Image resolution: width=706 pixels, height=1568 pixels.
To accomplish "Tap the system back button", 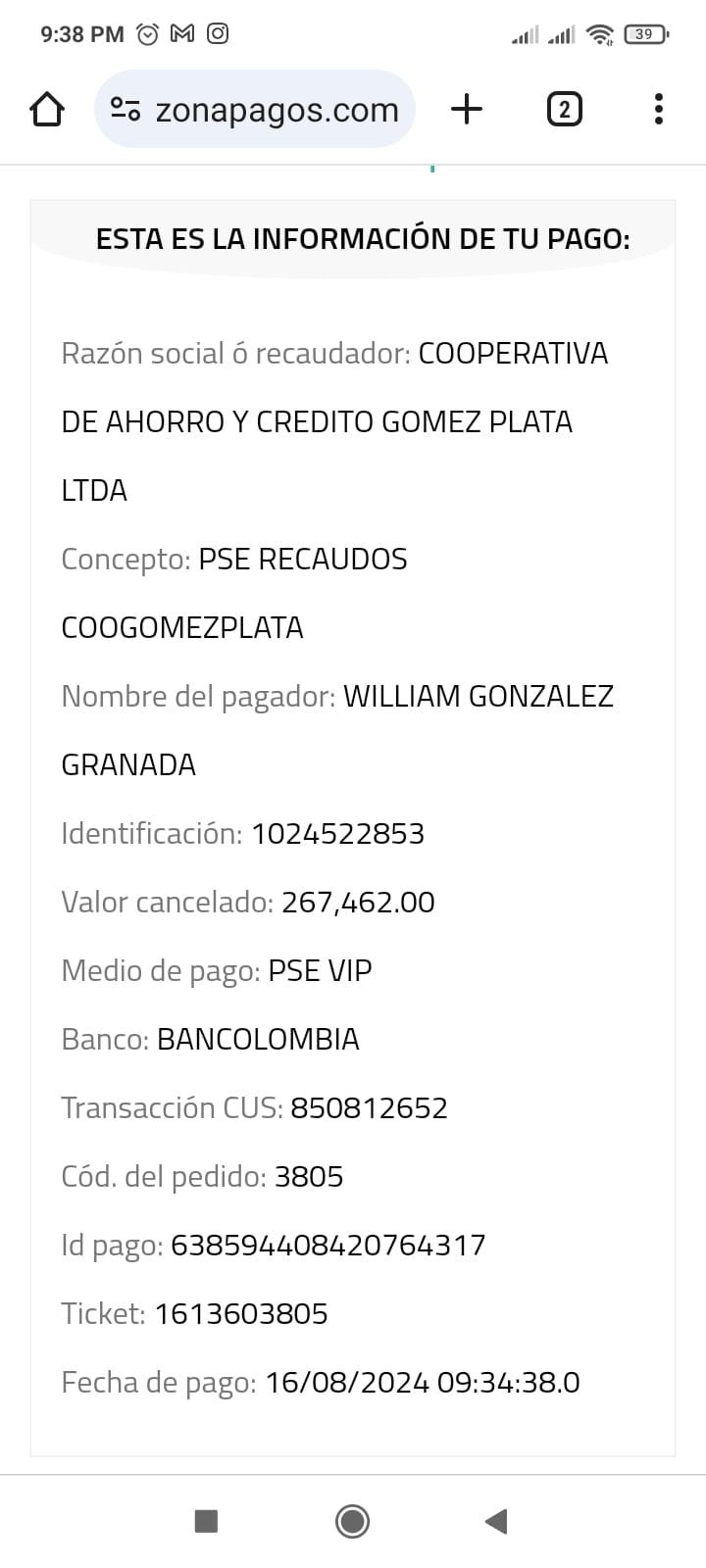I will (x=496, y=1521).
